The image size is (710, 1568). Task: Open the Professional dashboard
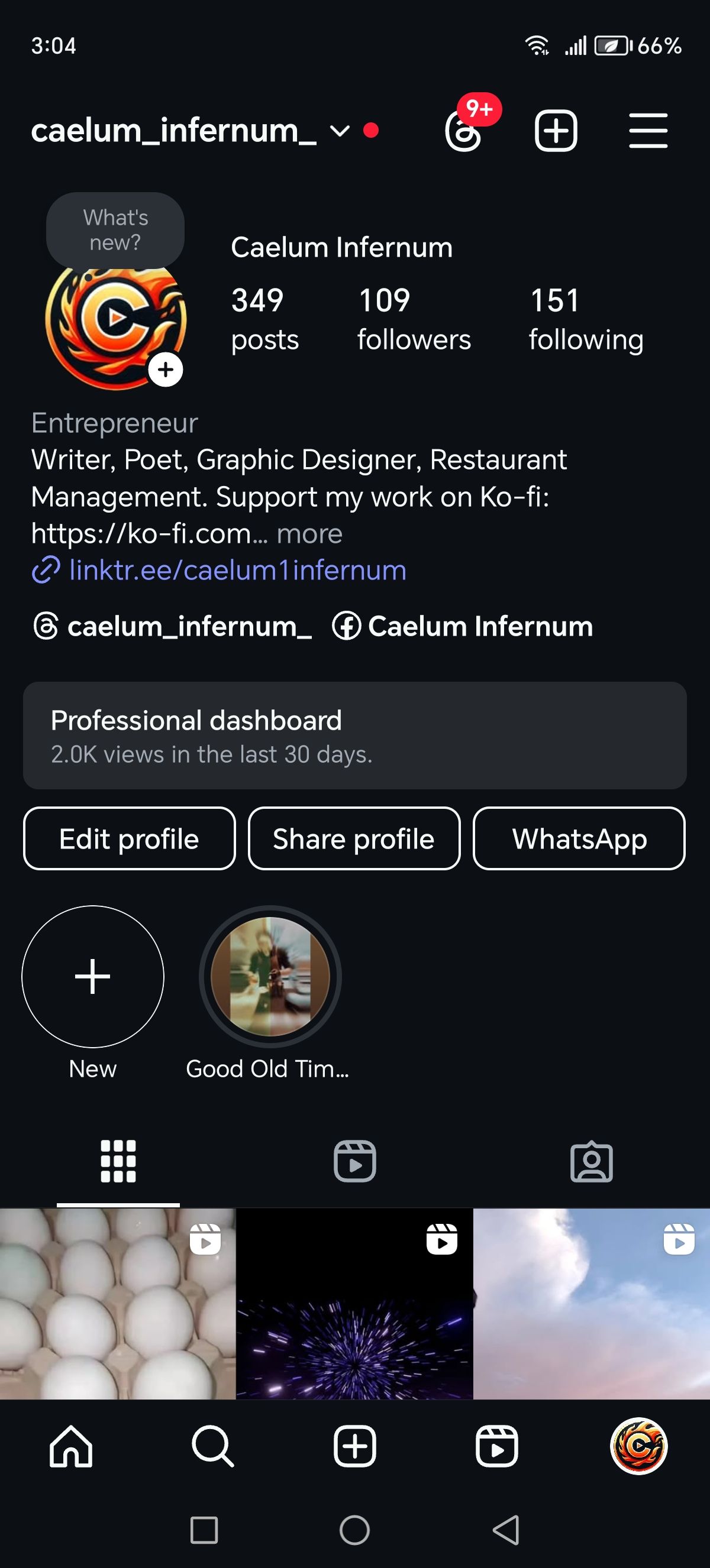coord(355,736)
